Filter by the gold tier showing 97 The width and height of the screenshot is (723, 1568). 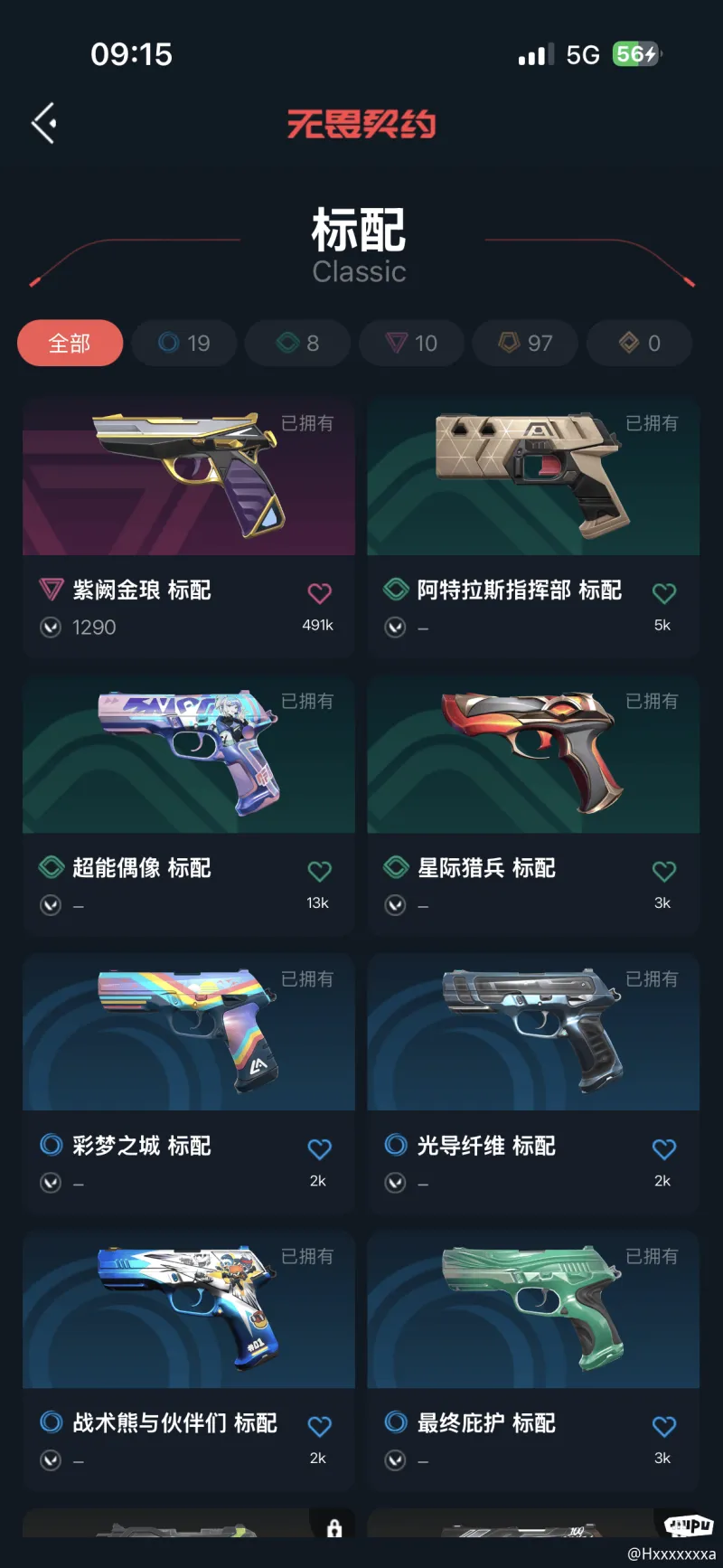[525, 343]
